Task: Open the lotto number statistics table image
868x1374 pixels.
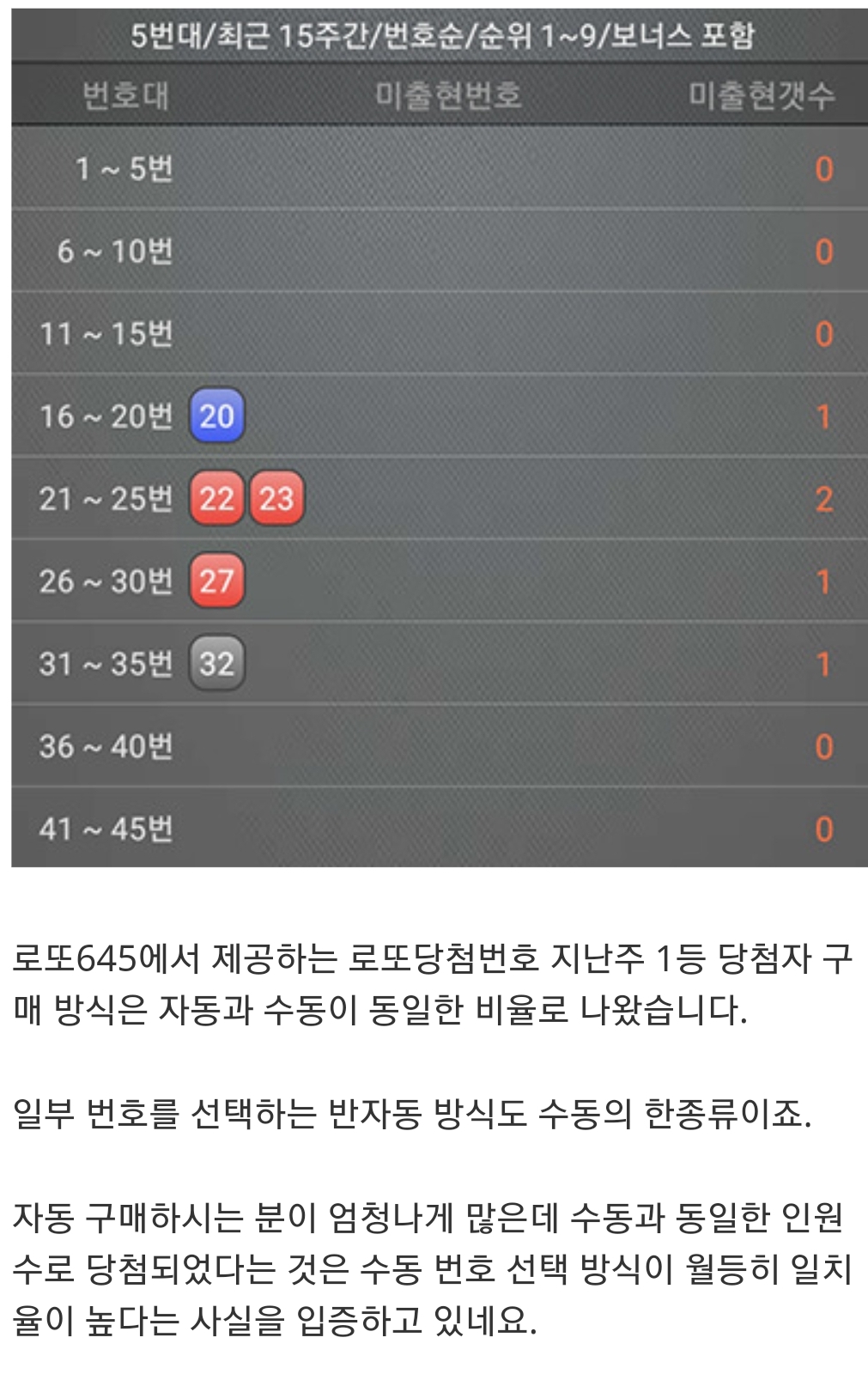Action: 439,438
